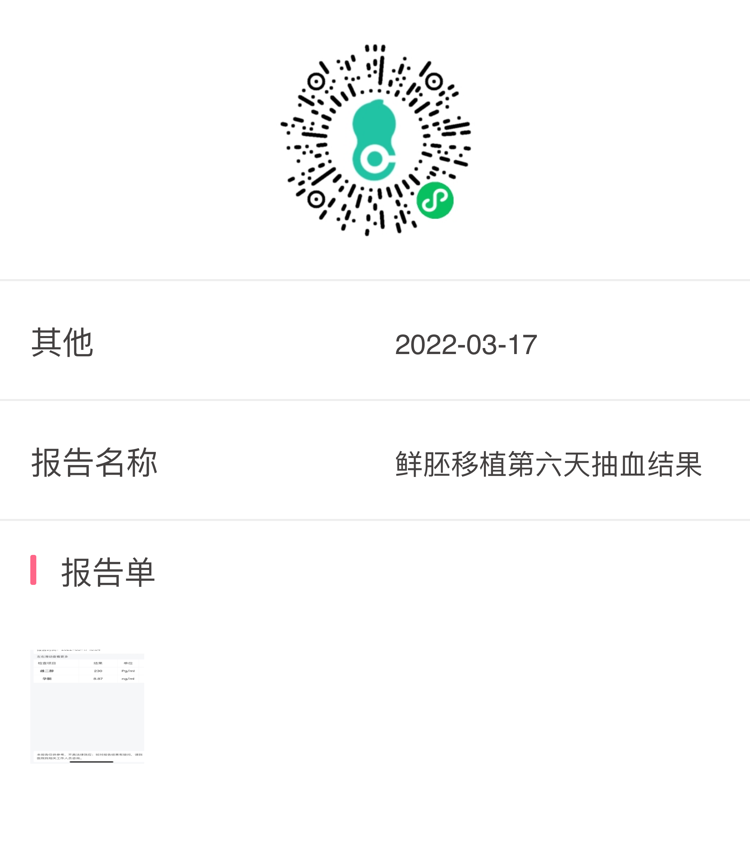Open the report 鲜胚移植第六天抽血结果

click(548, 463)
